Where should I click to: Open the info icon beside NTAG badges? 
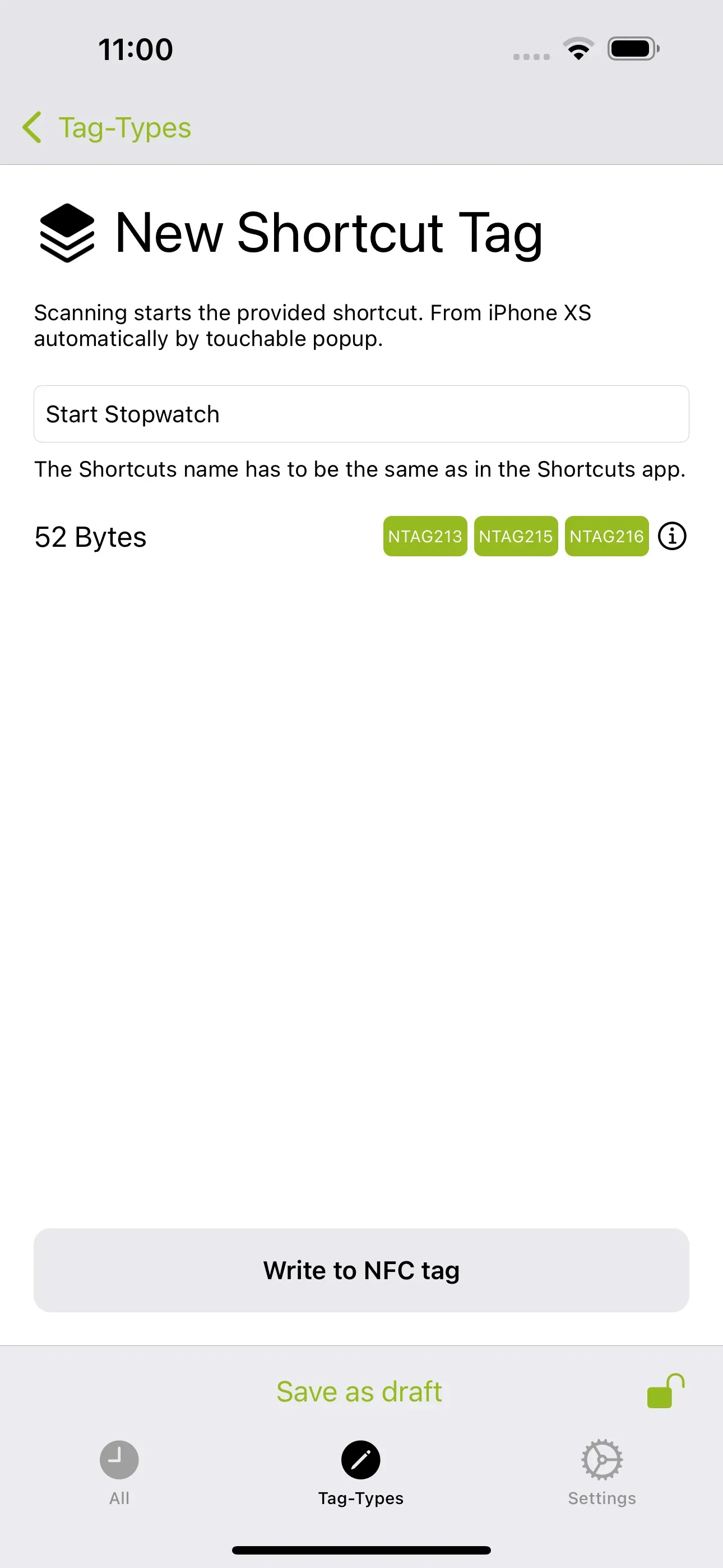click(672, 536)
